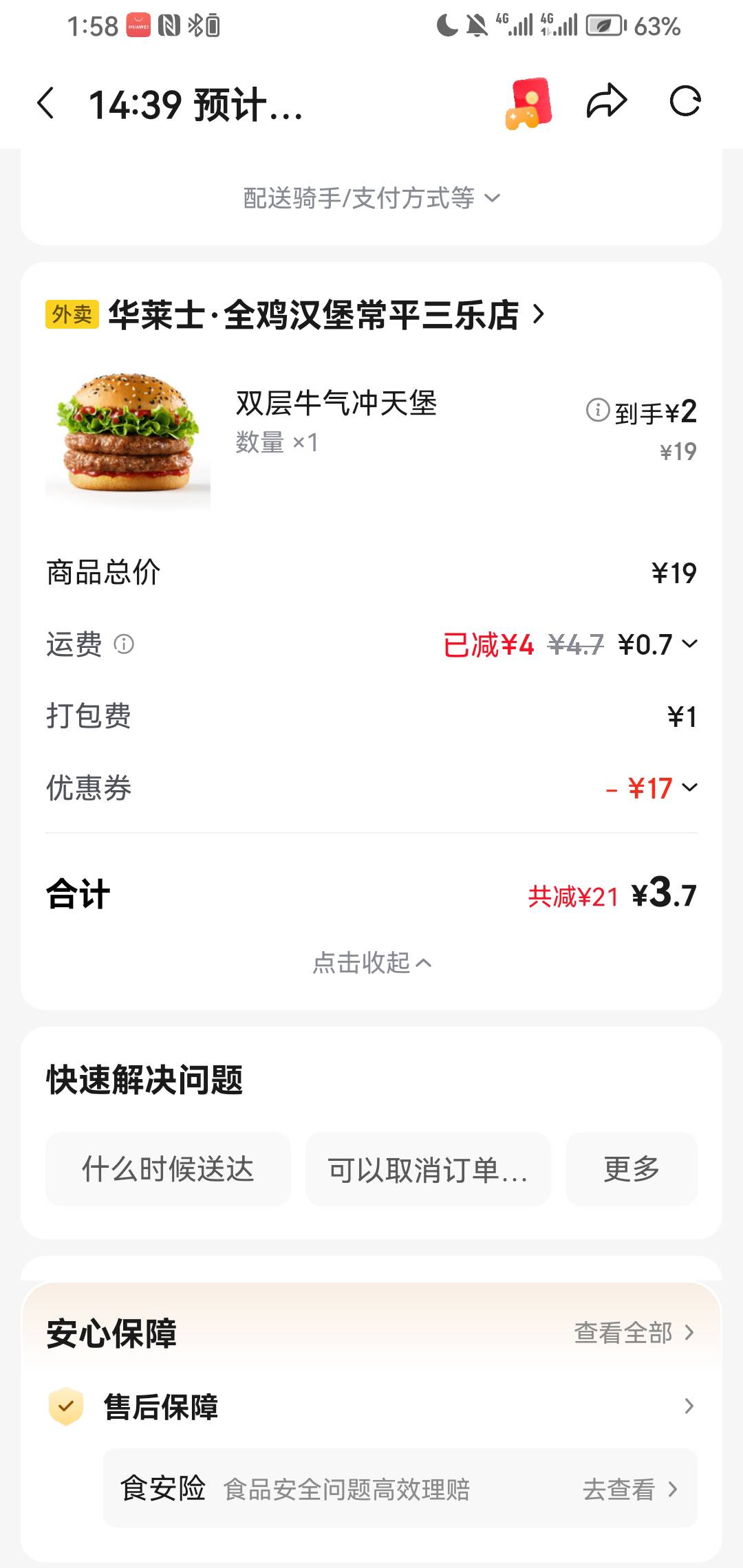The height and width of the screenshot is (1568, 743).
Task: View all under 安心保障 via 查看全部
Action: [634, 1333]
